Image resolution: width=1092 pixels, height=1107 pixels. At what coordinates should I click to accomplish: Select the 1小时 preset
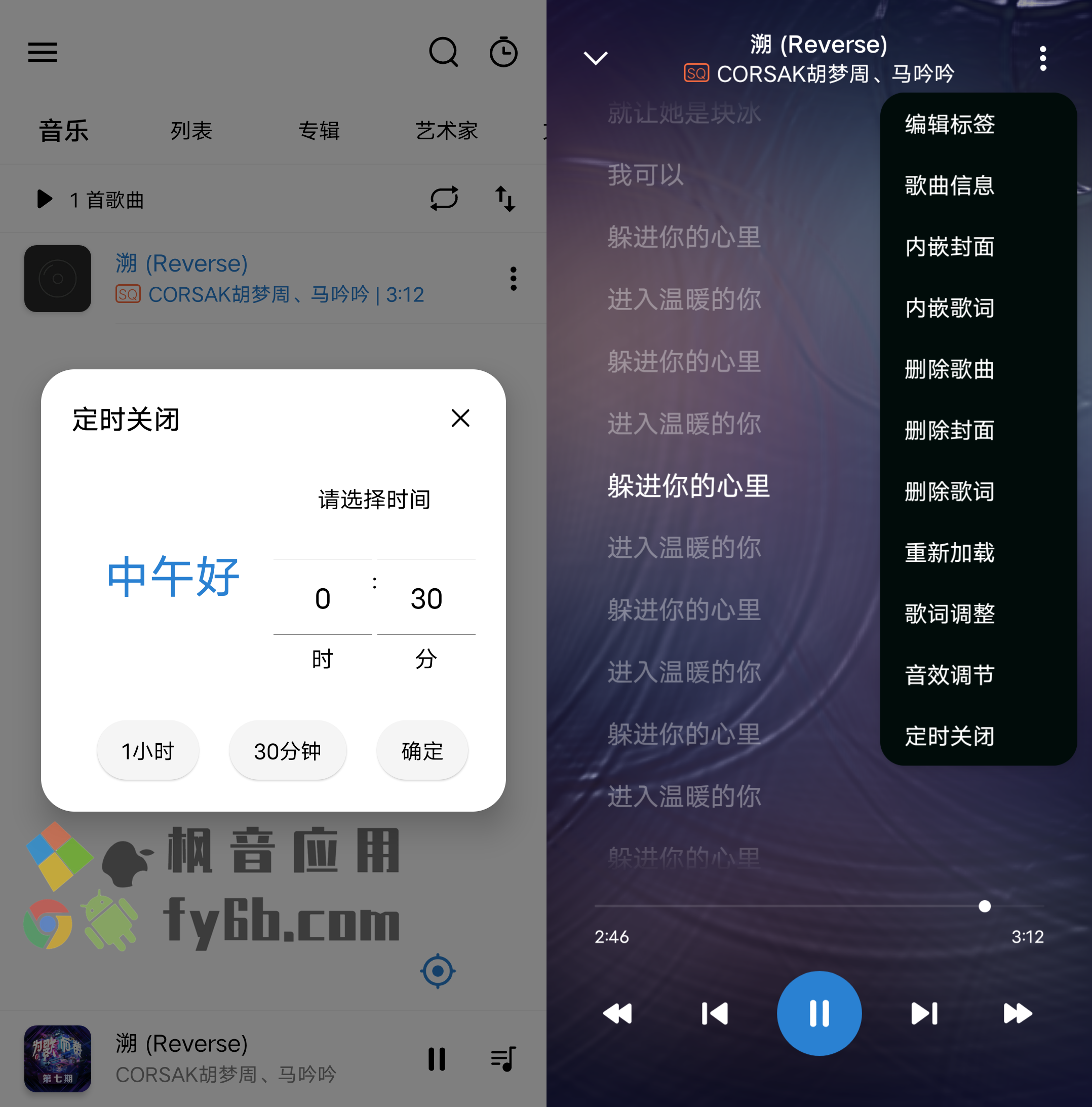click(x=148, y=751)
